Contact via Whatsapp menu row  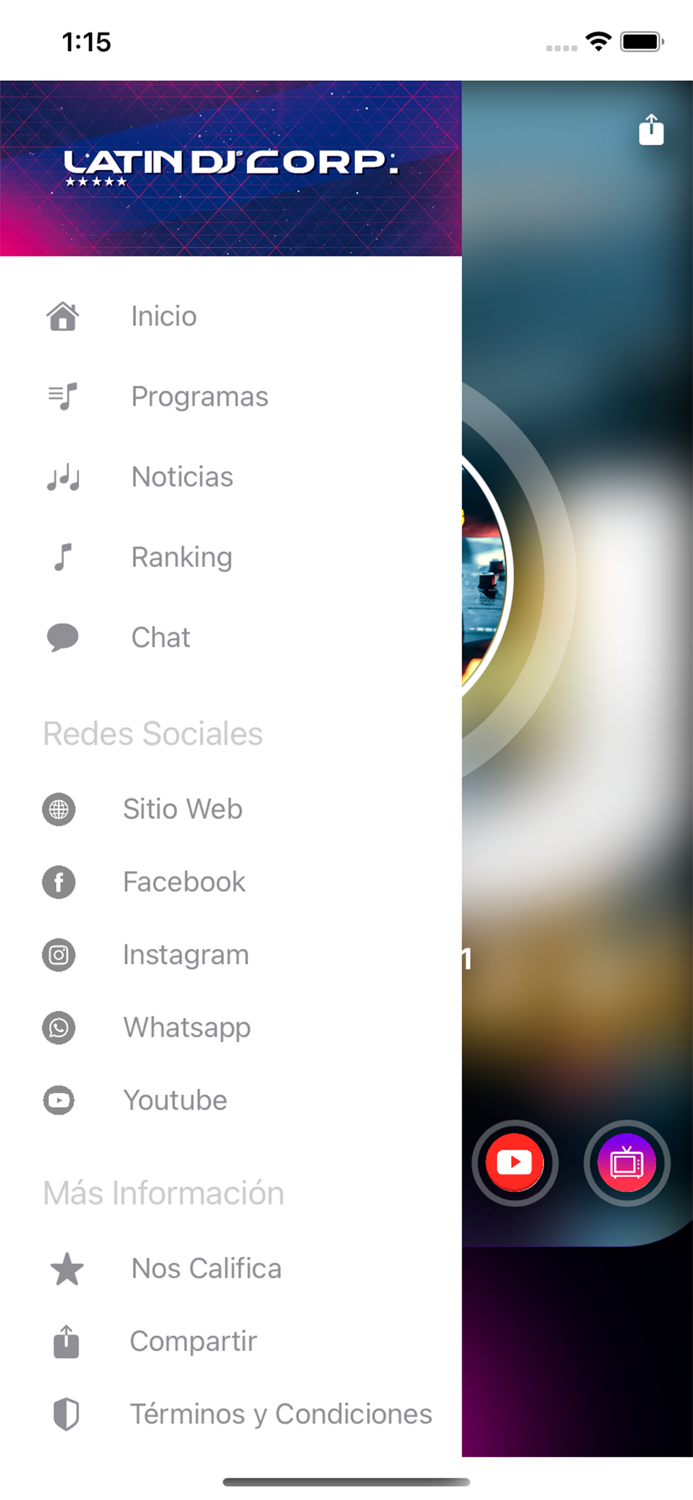pyautogui.click(x=231, y=1028)
